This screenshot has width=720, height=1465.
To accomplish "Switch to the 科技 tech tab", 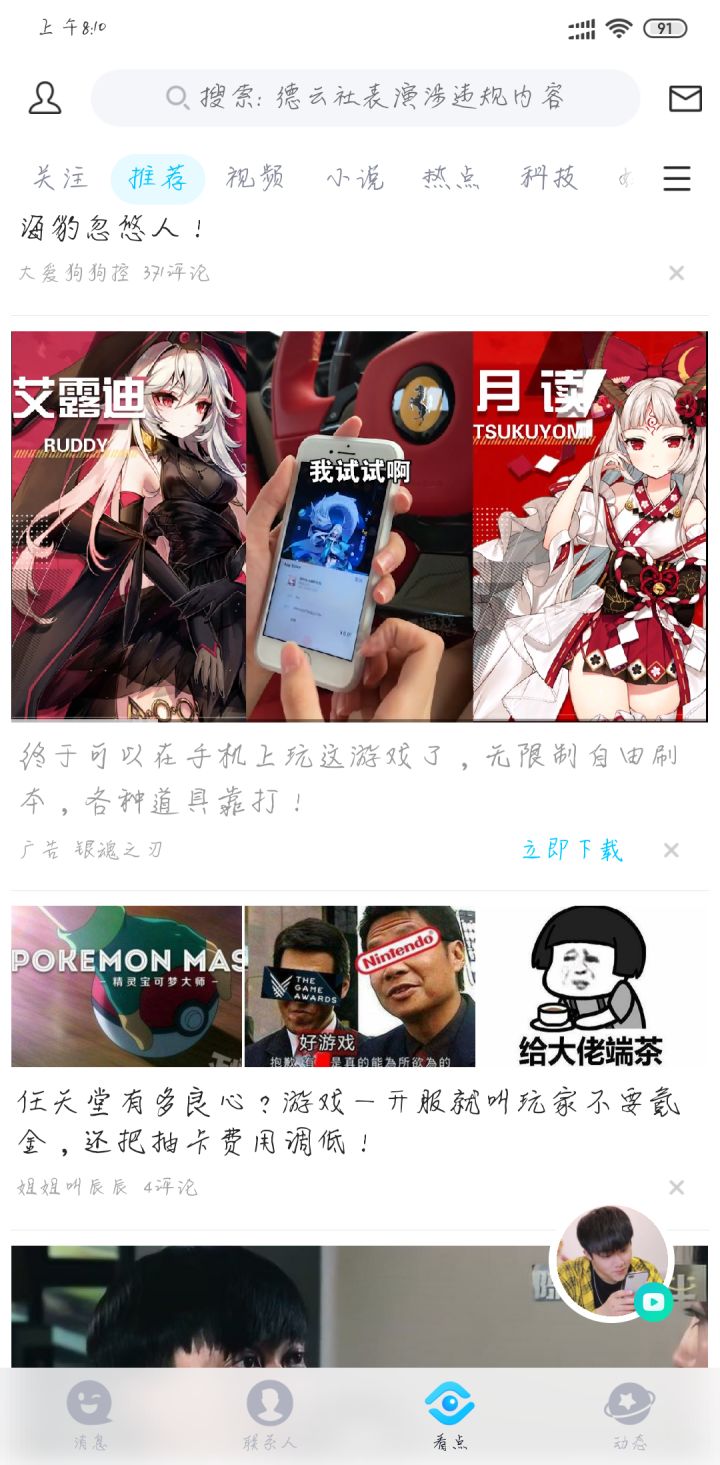I will pos(547,178).
